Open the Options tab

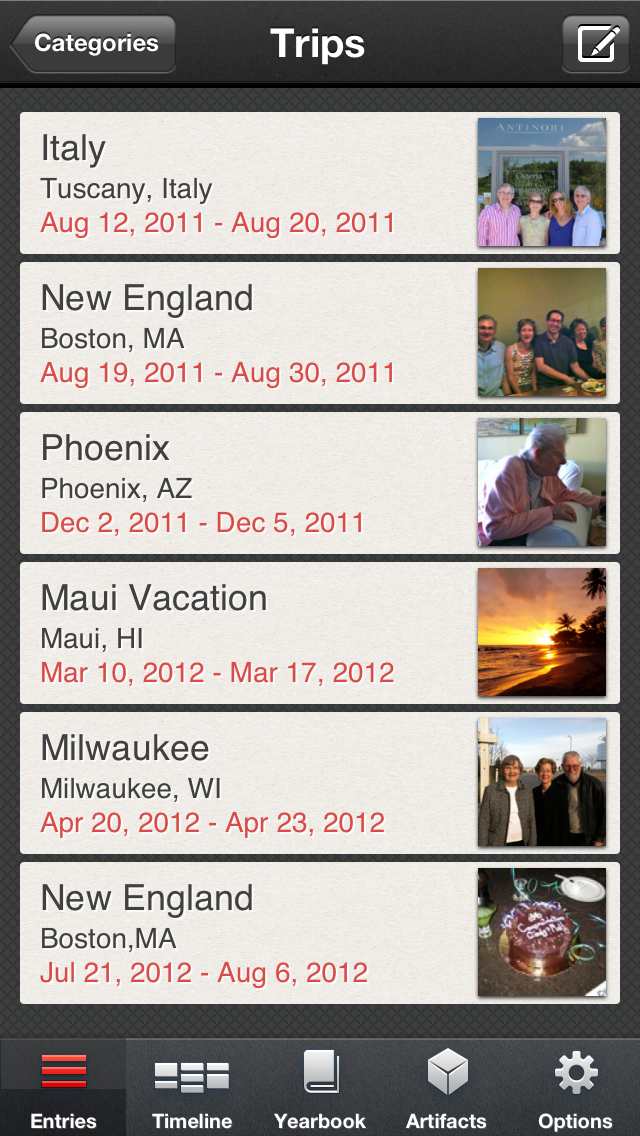point(576,1089)
